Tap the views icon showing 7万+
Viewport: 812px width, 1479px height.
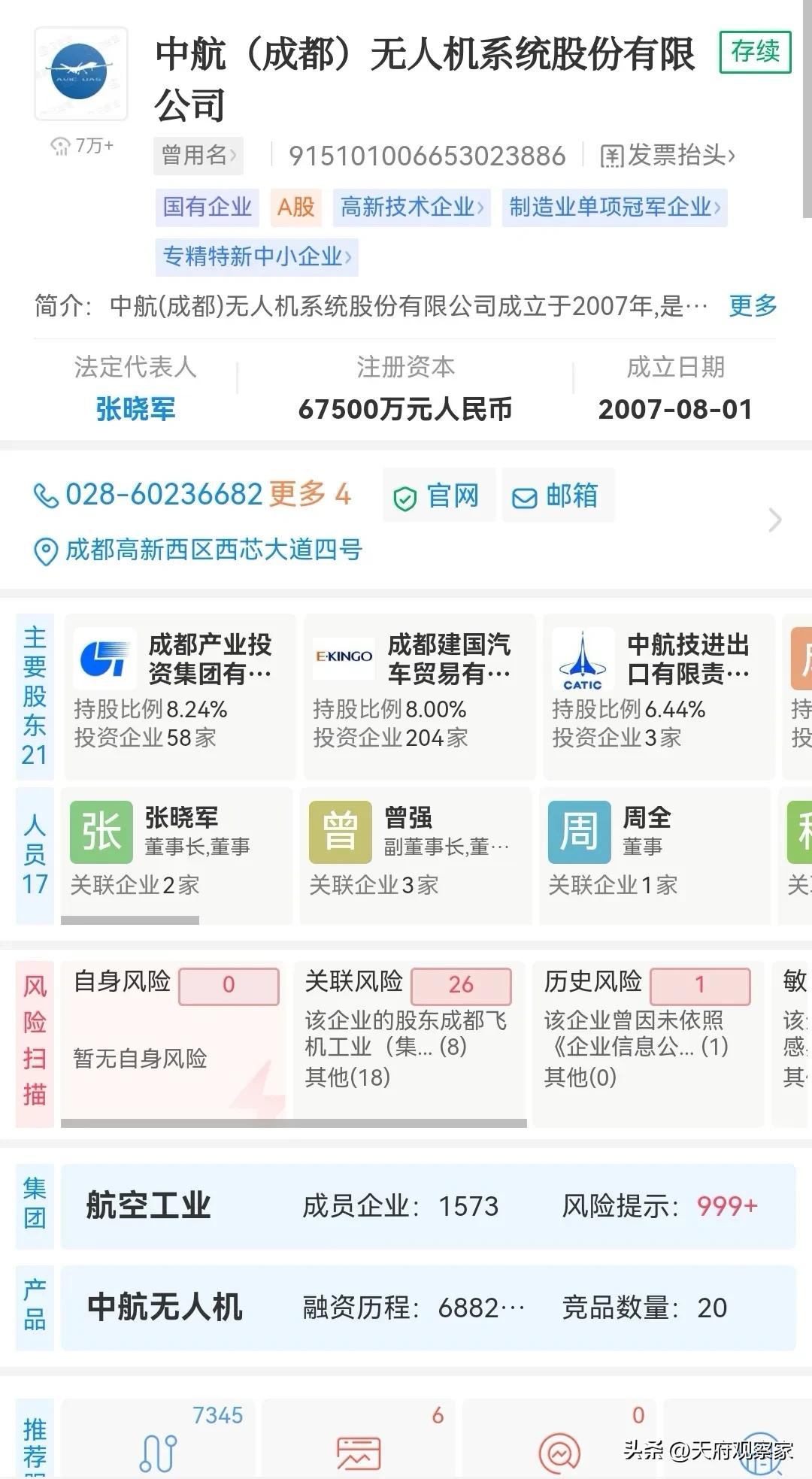tap(60, 144)
